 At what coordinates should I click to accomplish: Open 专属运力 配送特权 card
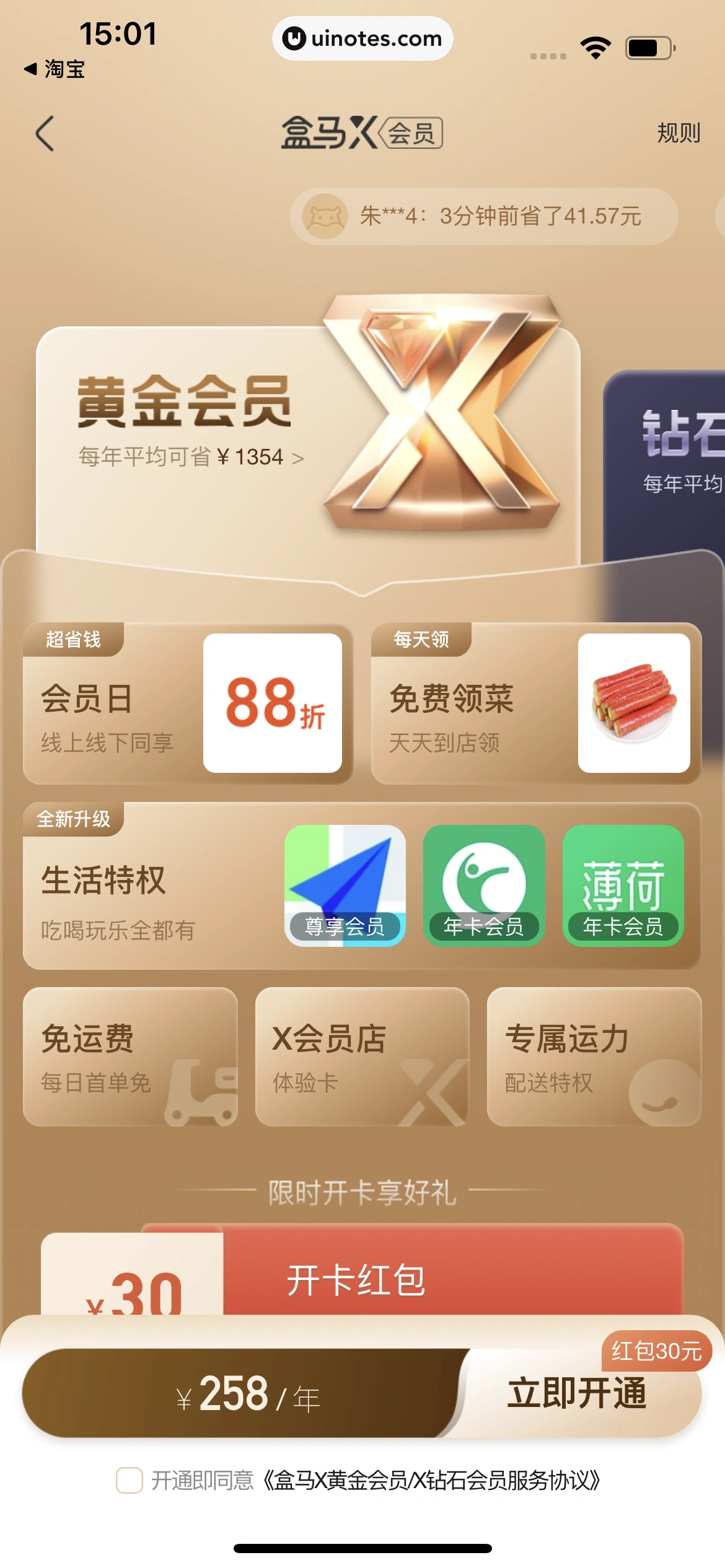click(594, 1056)
